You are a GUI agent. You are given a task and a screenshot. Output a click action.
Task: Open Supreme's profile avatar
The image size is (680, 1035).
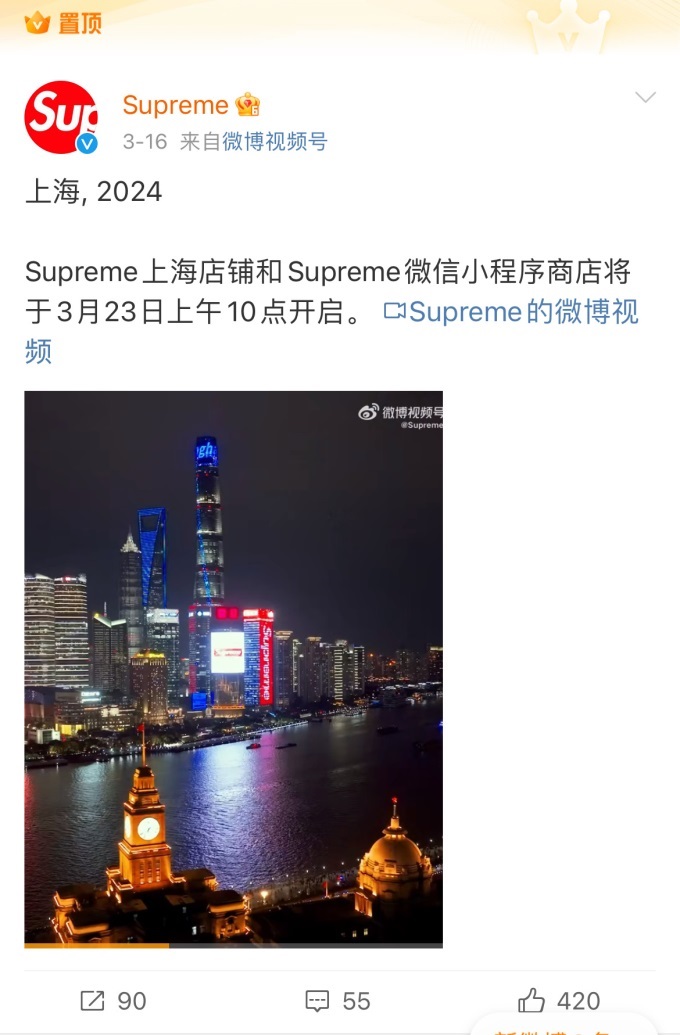pyautogui.click(x=60, y=117)
